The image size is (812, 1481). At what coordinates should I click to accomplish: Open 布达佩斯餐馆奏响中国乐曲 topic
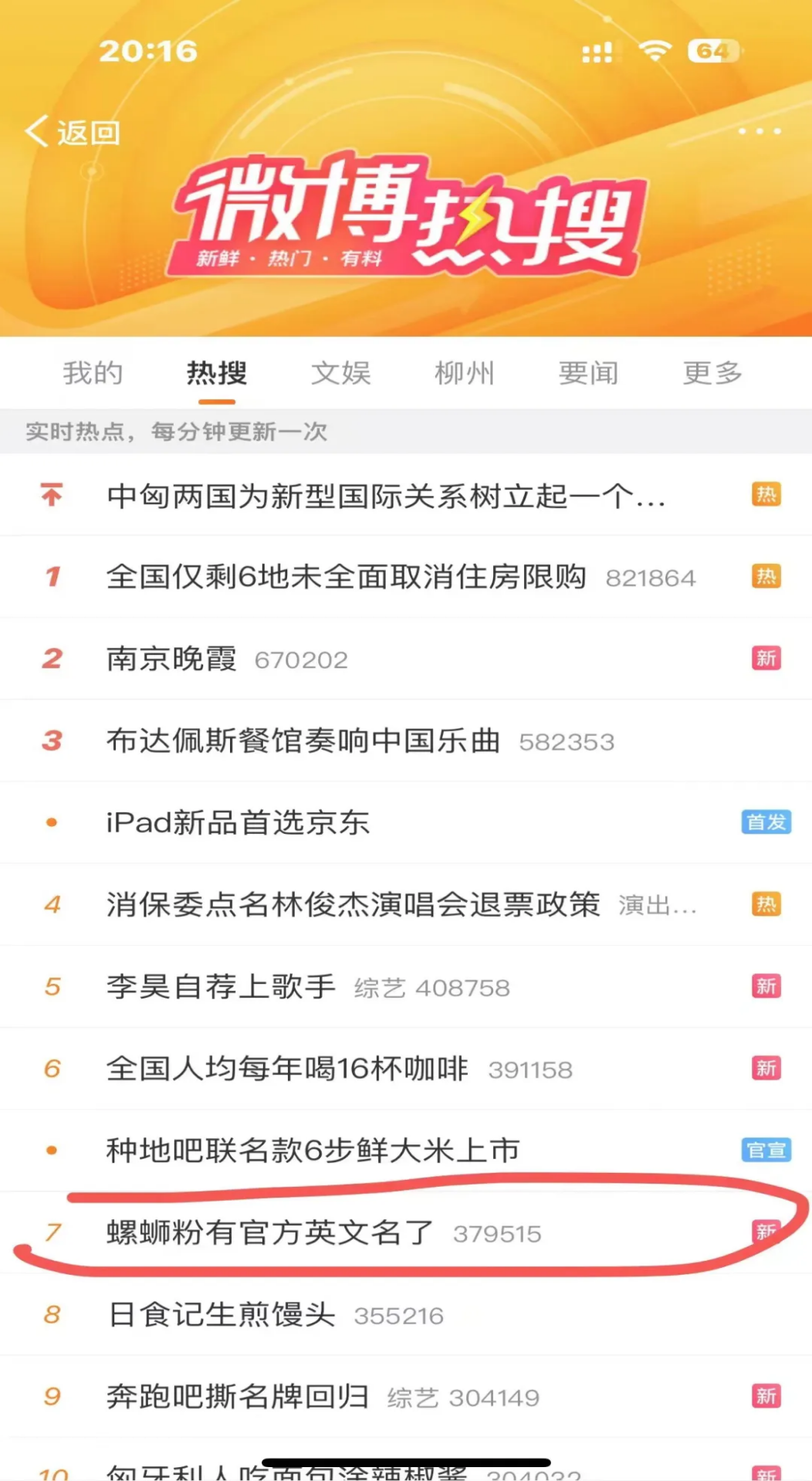[x=303, y=741]
